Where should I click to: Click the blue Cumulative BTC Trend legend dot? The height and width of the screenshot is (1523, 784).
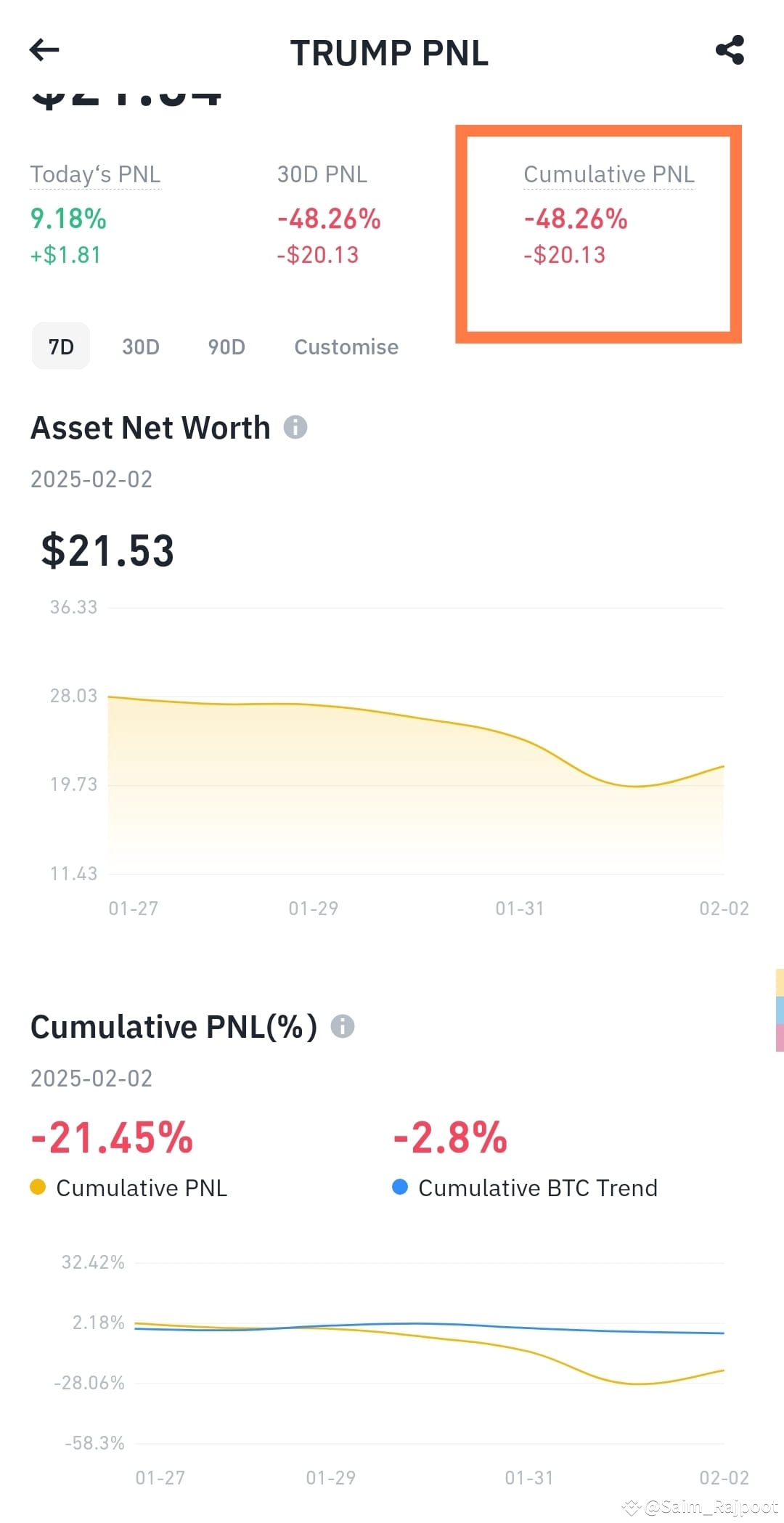[x=399, y=1187]
